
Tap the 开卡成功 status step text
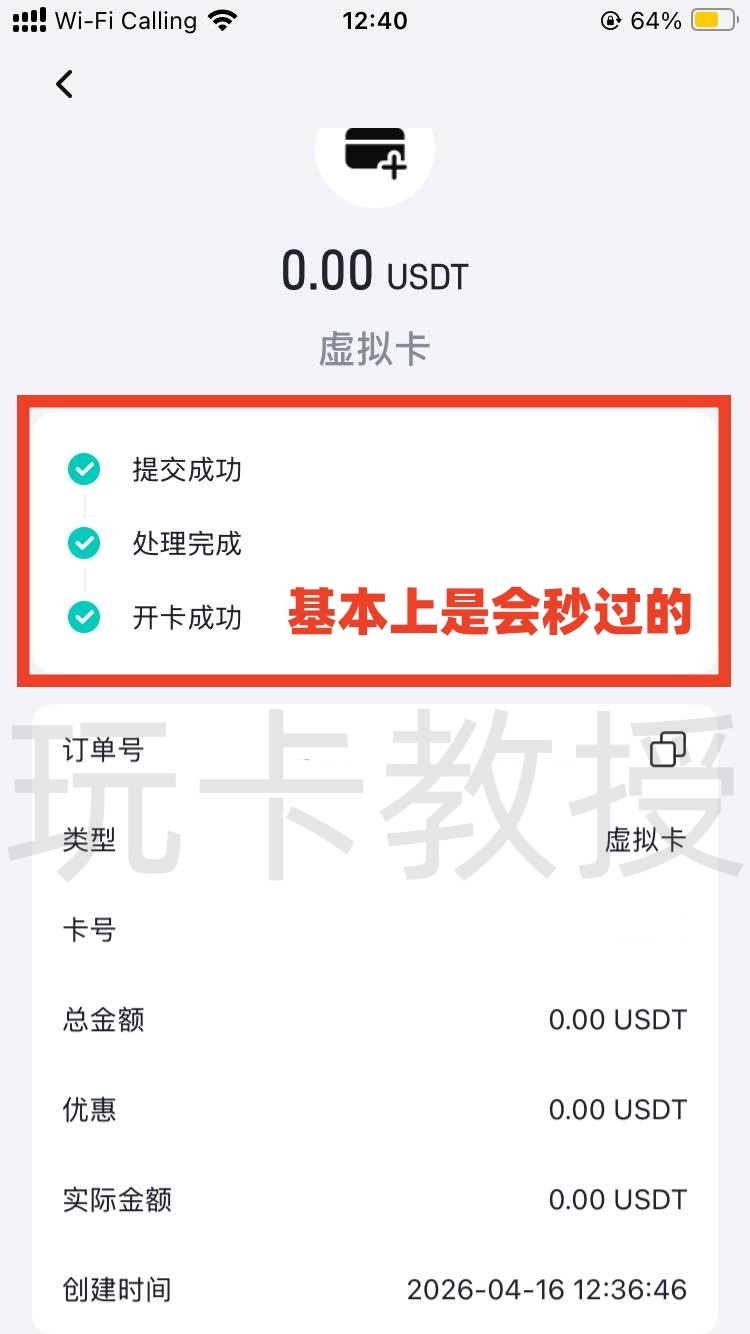[x=186, y=618]
